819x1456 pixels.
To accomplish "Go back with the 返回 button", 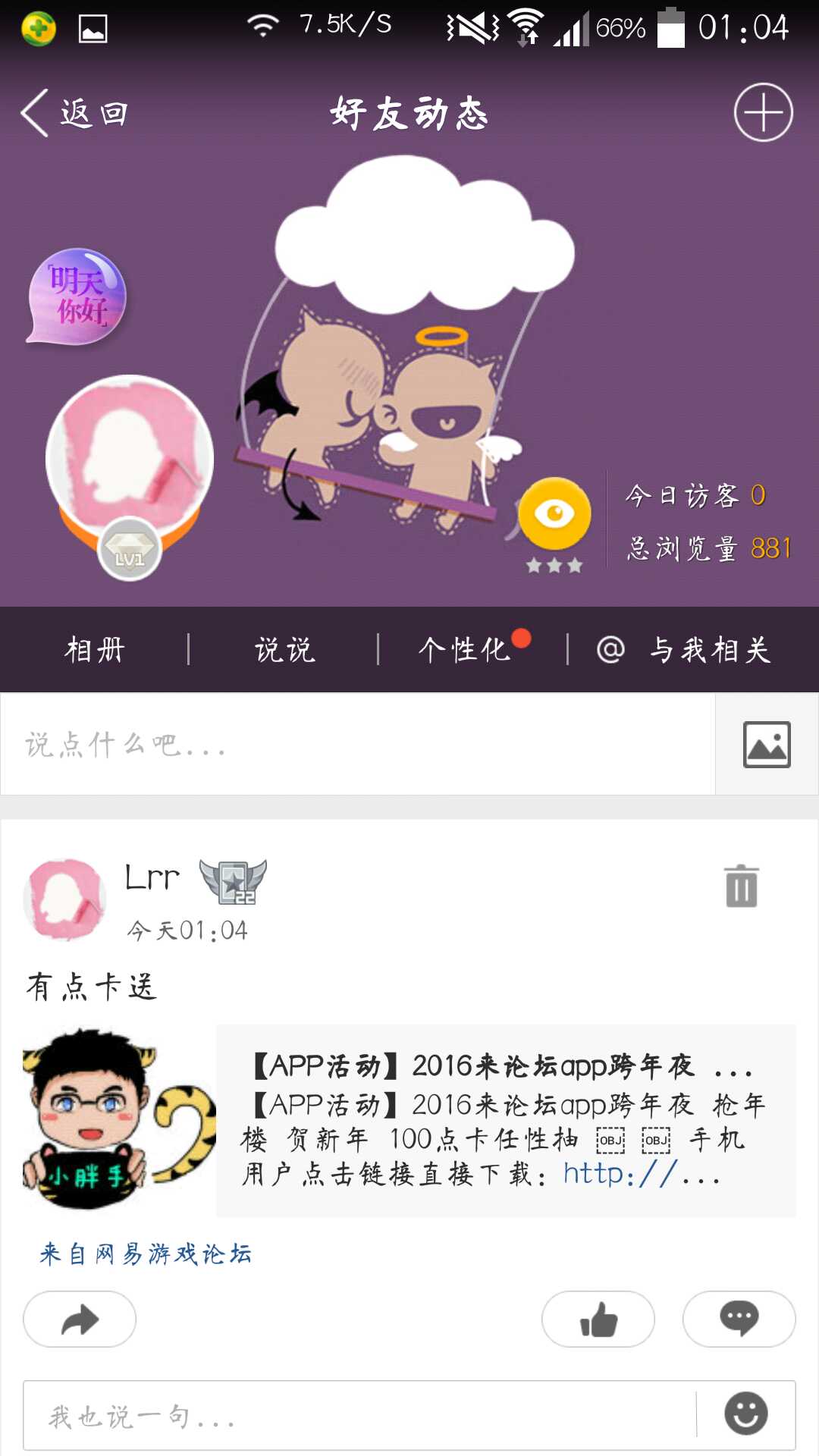I will 74,114.
